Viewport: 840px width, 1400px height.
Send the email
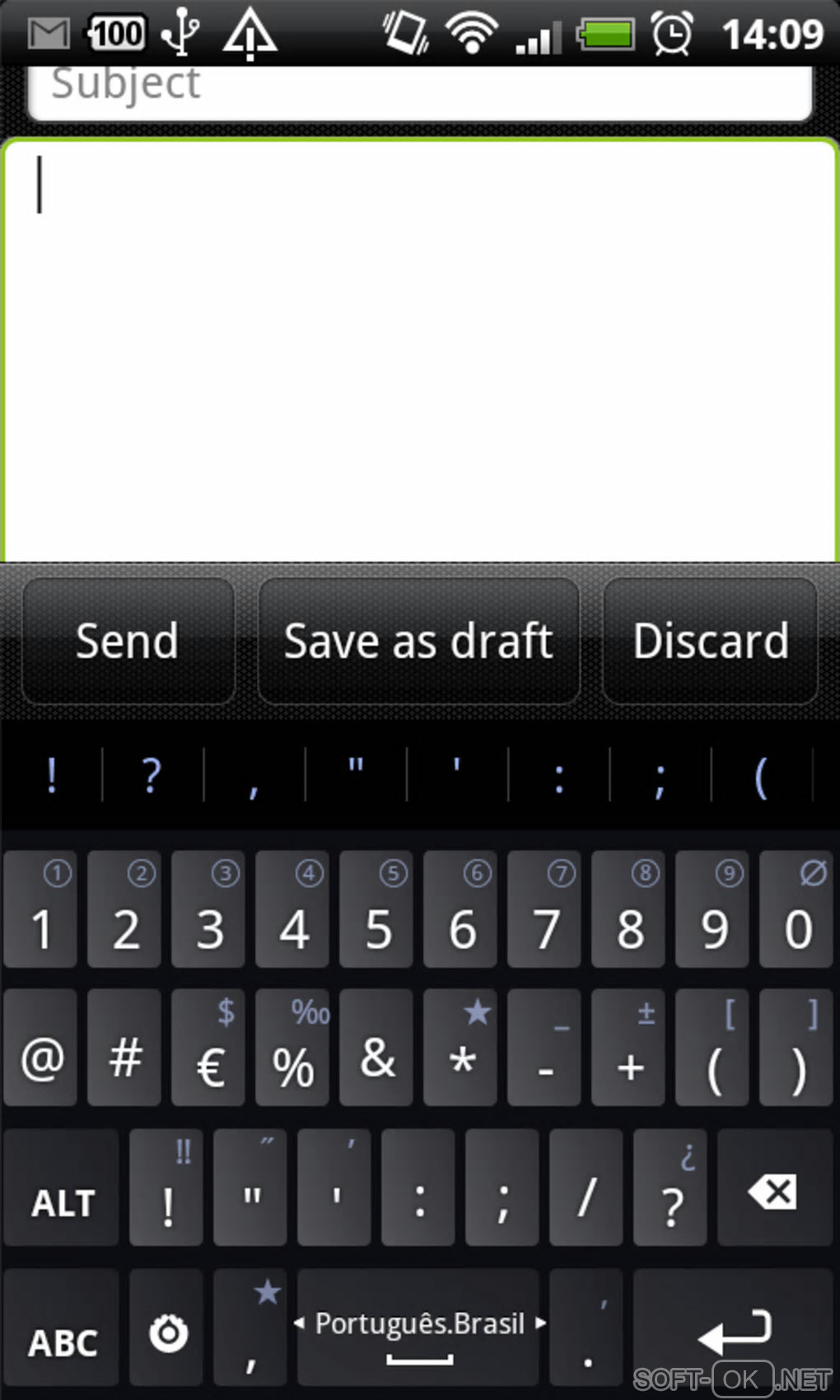pos(128,641)
